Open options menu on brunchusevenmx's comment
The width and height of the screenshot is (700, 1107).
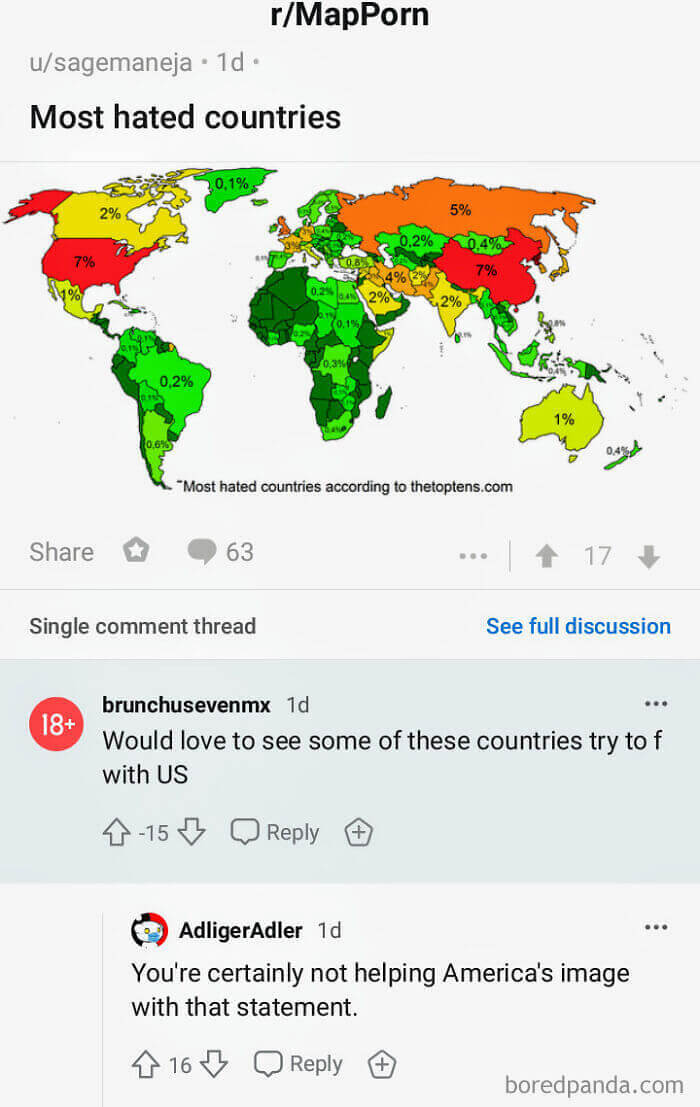656,704
